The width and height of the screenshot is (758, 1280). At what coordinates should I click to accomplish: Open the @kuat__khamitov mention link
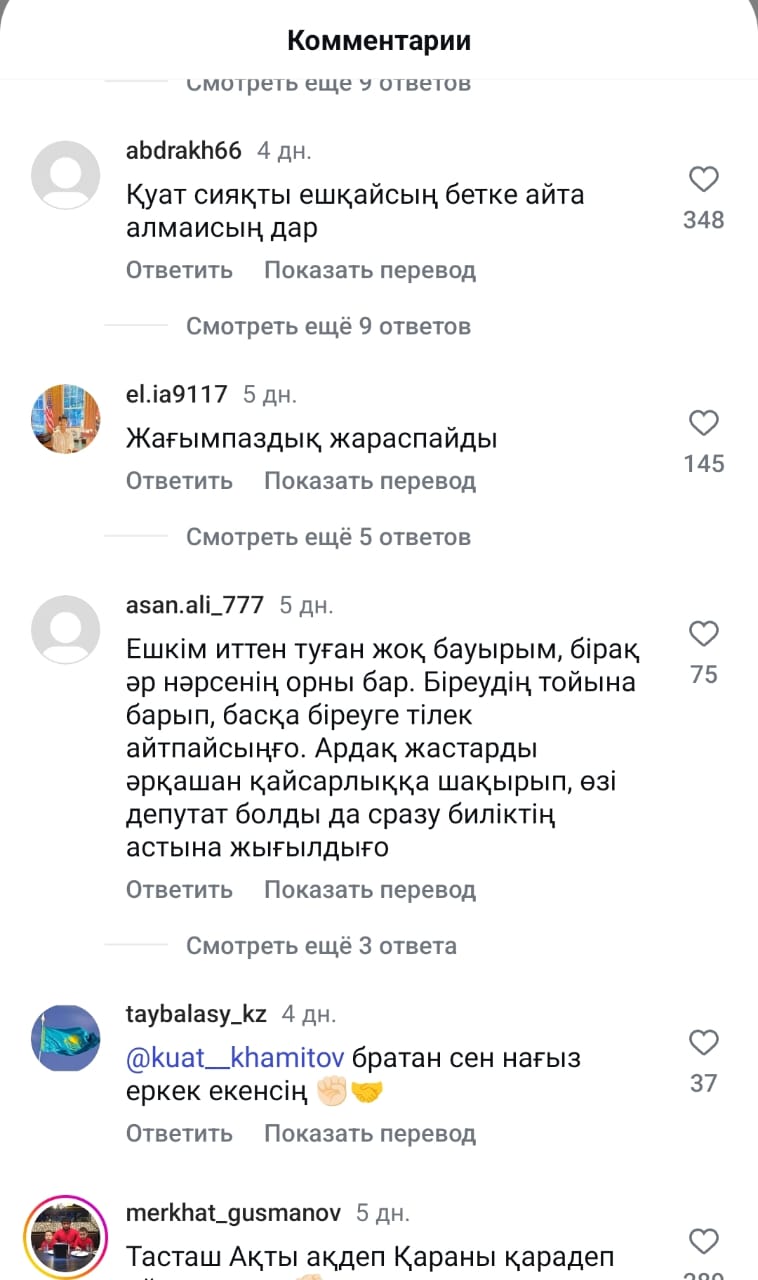pyautogui.click(x=235, y=1058)
